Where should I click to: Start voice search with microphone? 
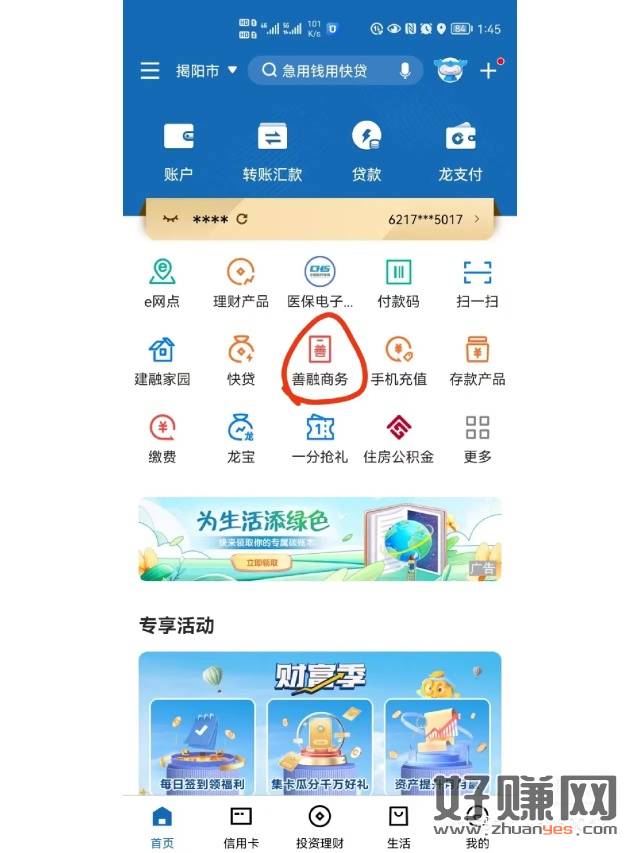click(405, 71)
